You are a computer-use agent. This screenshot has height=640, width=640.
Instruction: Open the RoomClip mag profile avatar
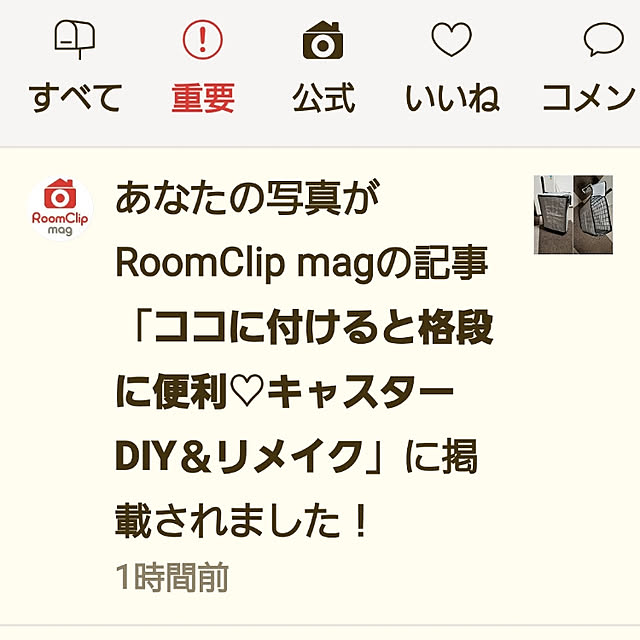(x=59, y=210)
